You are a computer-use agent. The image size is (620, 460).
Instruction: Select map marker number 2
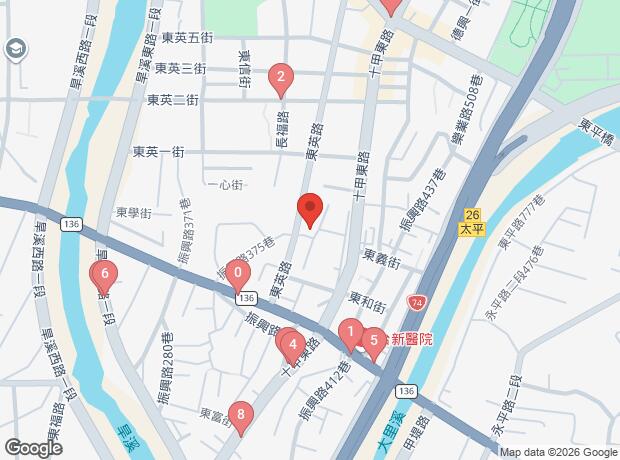point(281,81)
